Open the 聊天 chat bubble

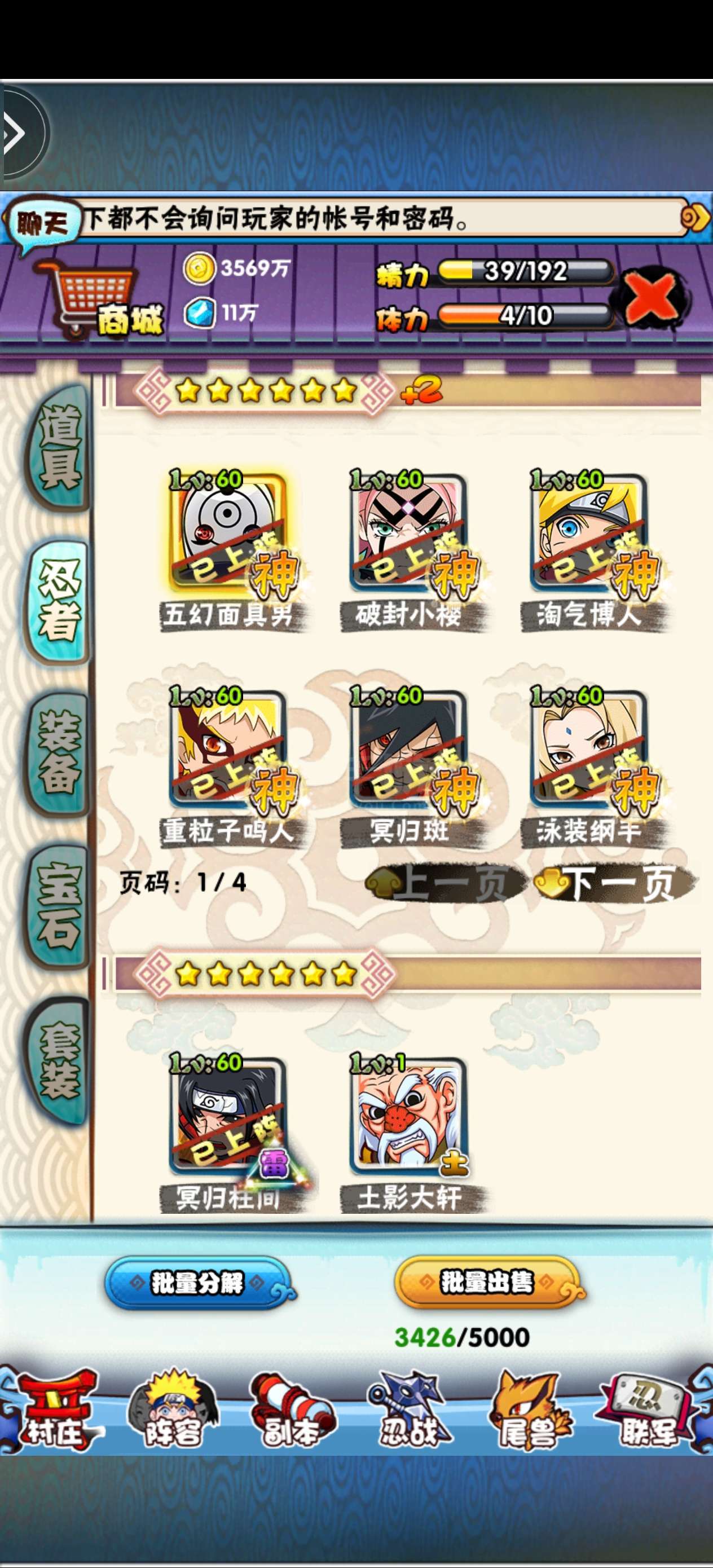click(x=41, y=224)
